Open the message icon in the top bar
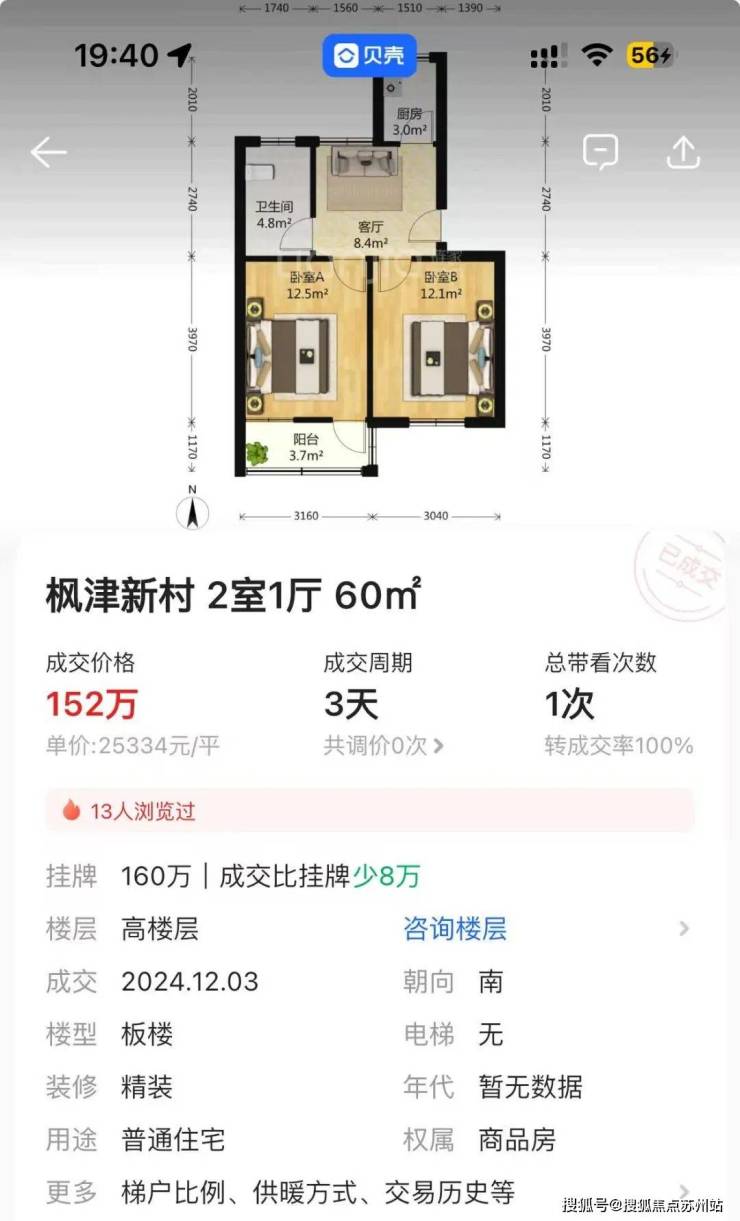Image resolution: width=740 pixels, height=1221 pixels. (x=600, y=152)
